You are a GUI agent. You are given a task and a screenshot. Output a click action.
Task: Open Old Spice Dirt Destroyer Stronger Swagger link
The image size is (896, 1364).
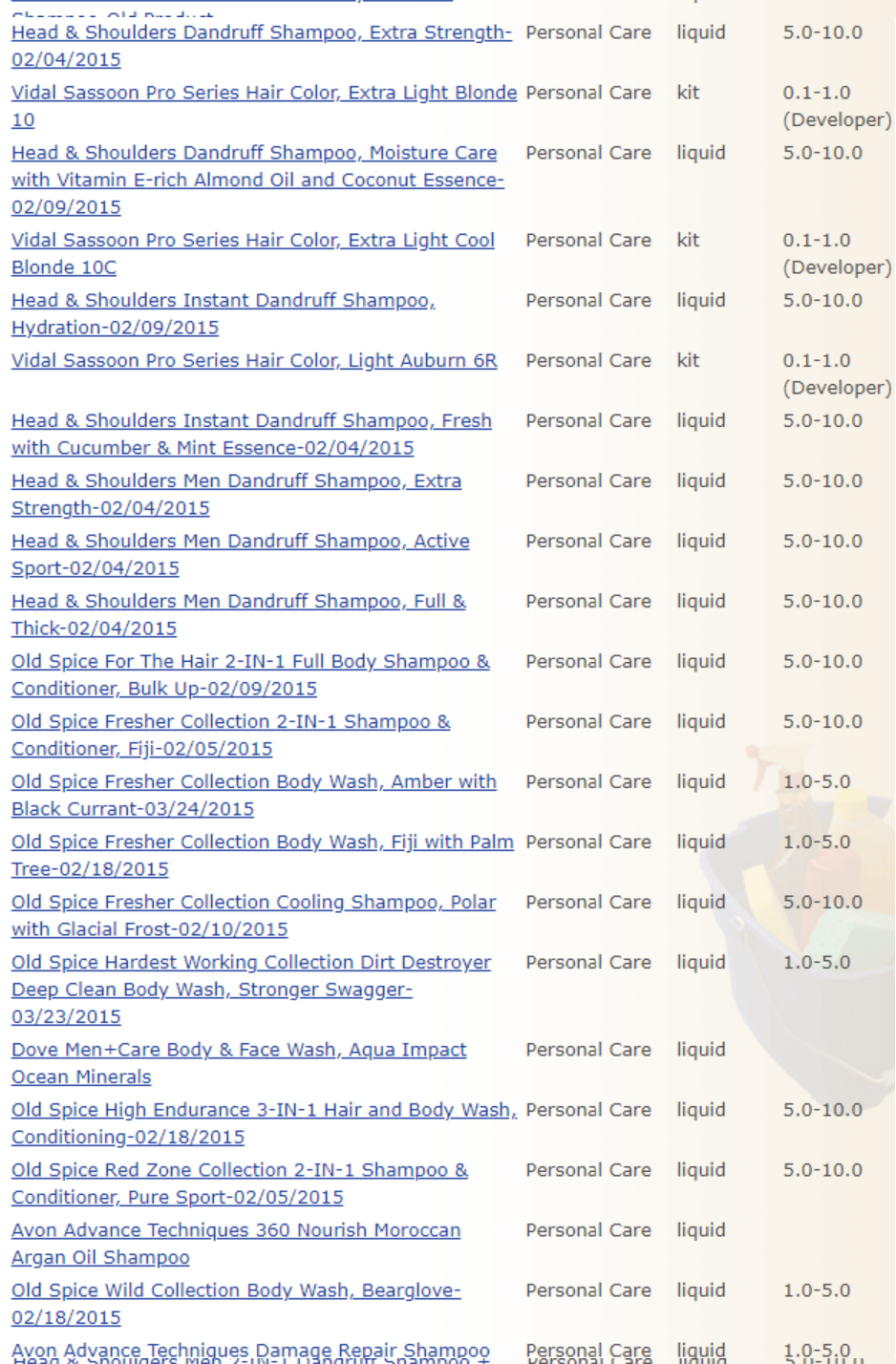click(250, 963)
